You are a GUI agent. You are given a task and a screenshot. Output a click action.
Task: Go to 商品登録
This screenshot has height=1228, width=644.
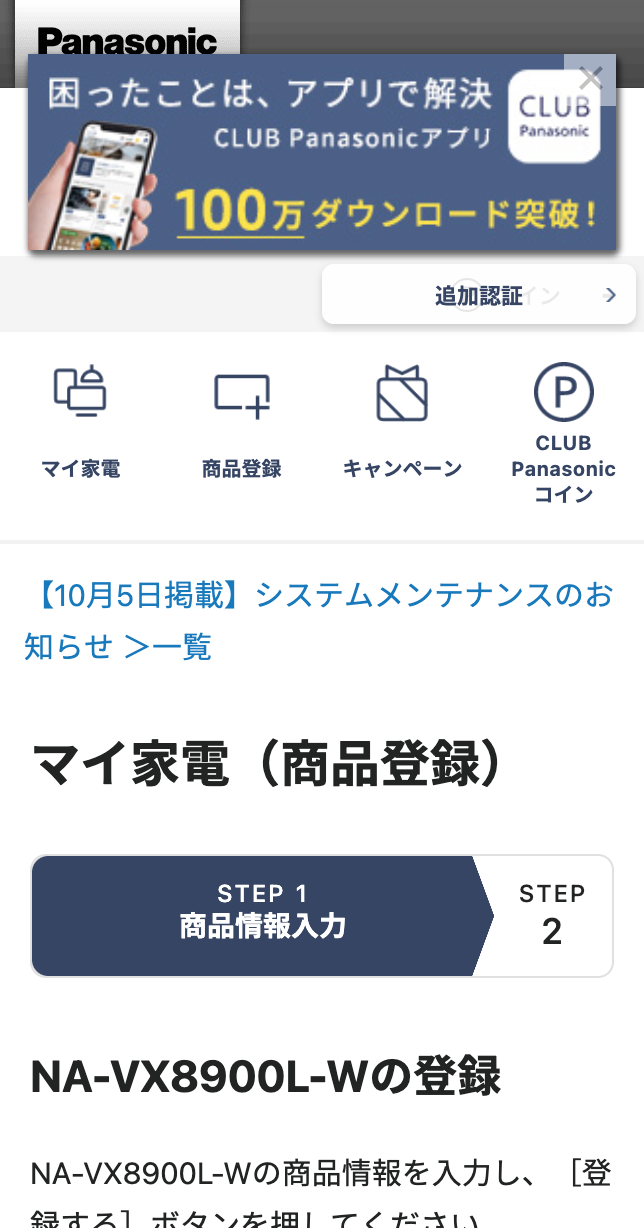pyautogui.click(x=241, y=422)
